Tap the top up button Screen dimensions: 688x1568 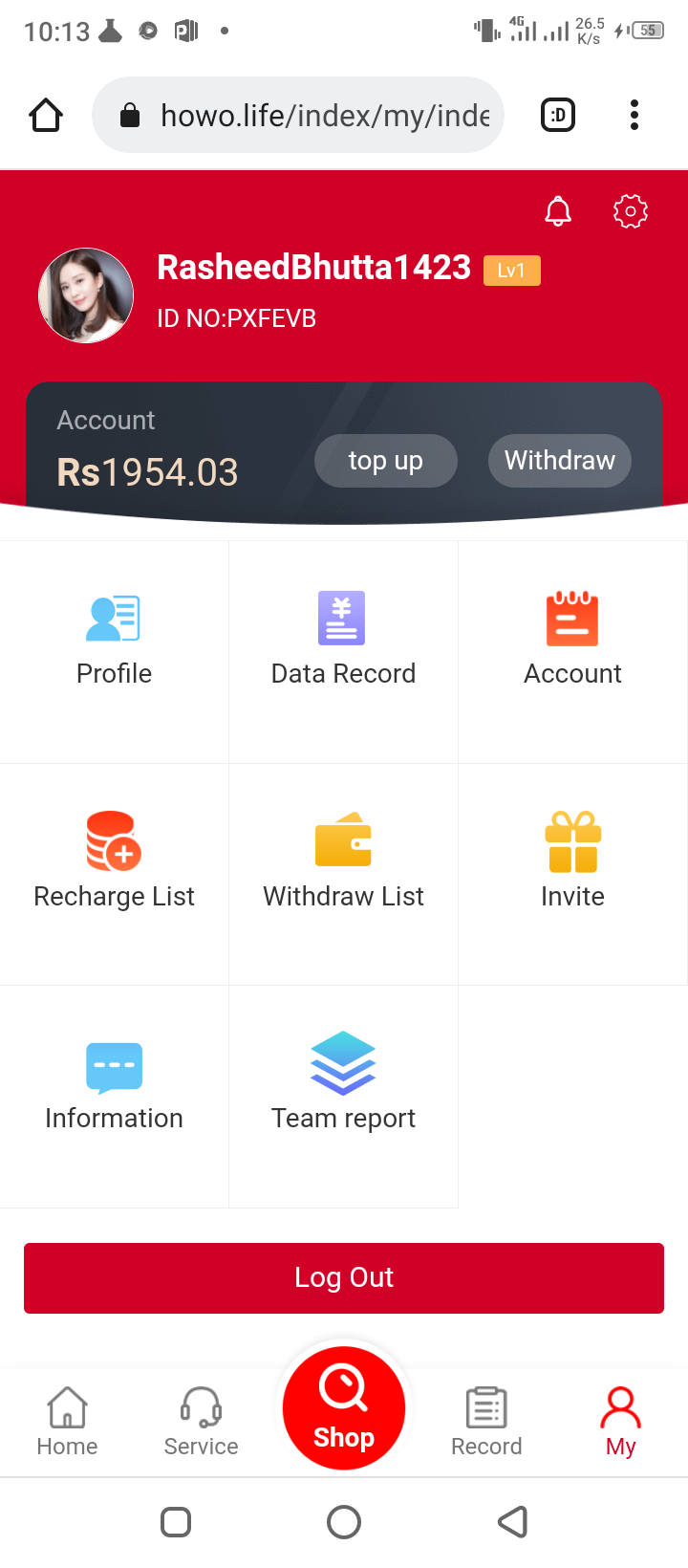point(386,461)
